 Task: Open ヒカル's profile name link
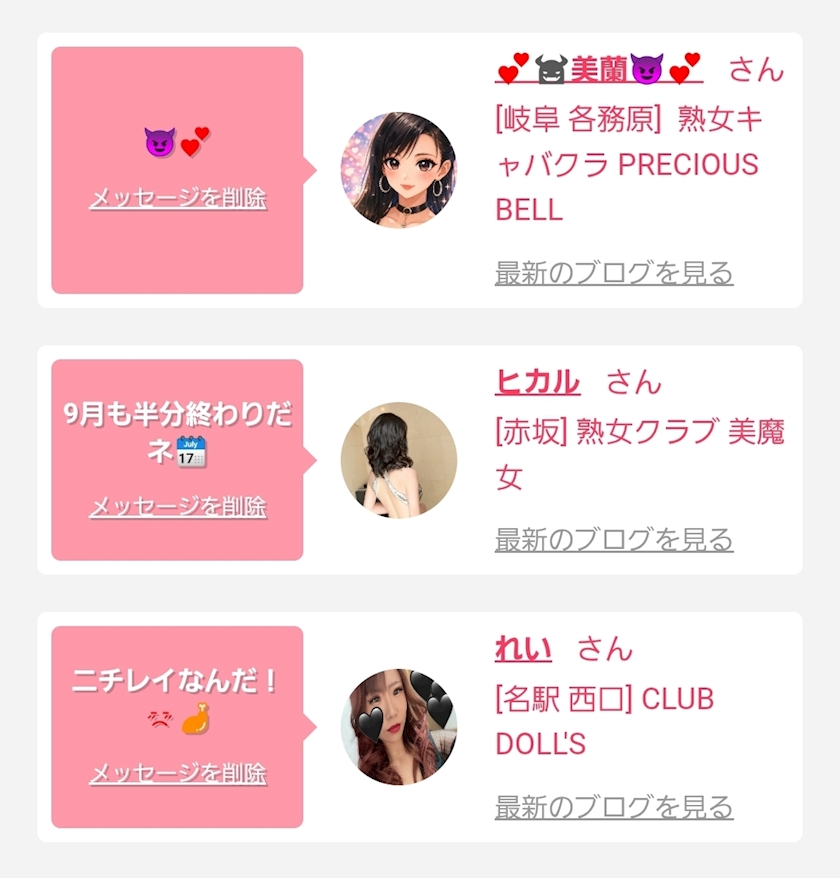(538, 382)
